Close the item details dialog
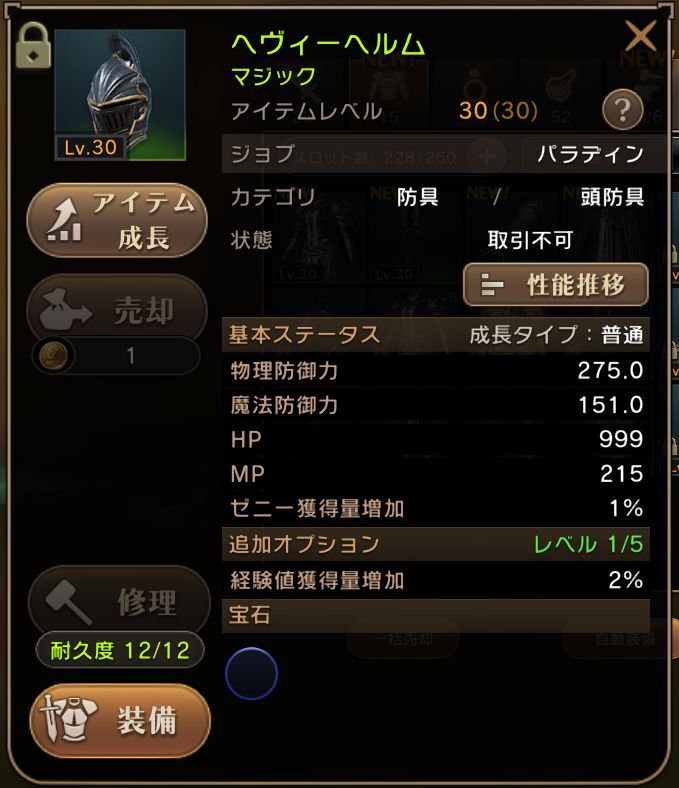 point(640,37)
